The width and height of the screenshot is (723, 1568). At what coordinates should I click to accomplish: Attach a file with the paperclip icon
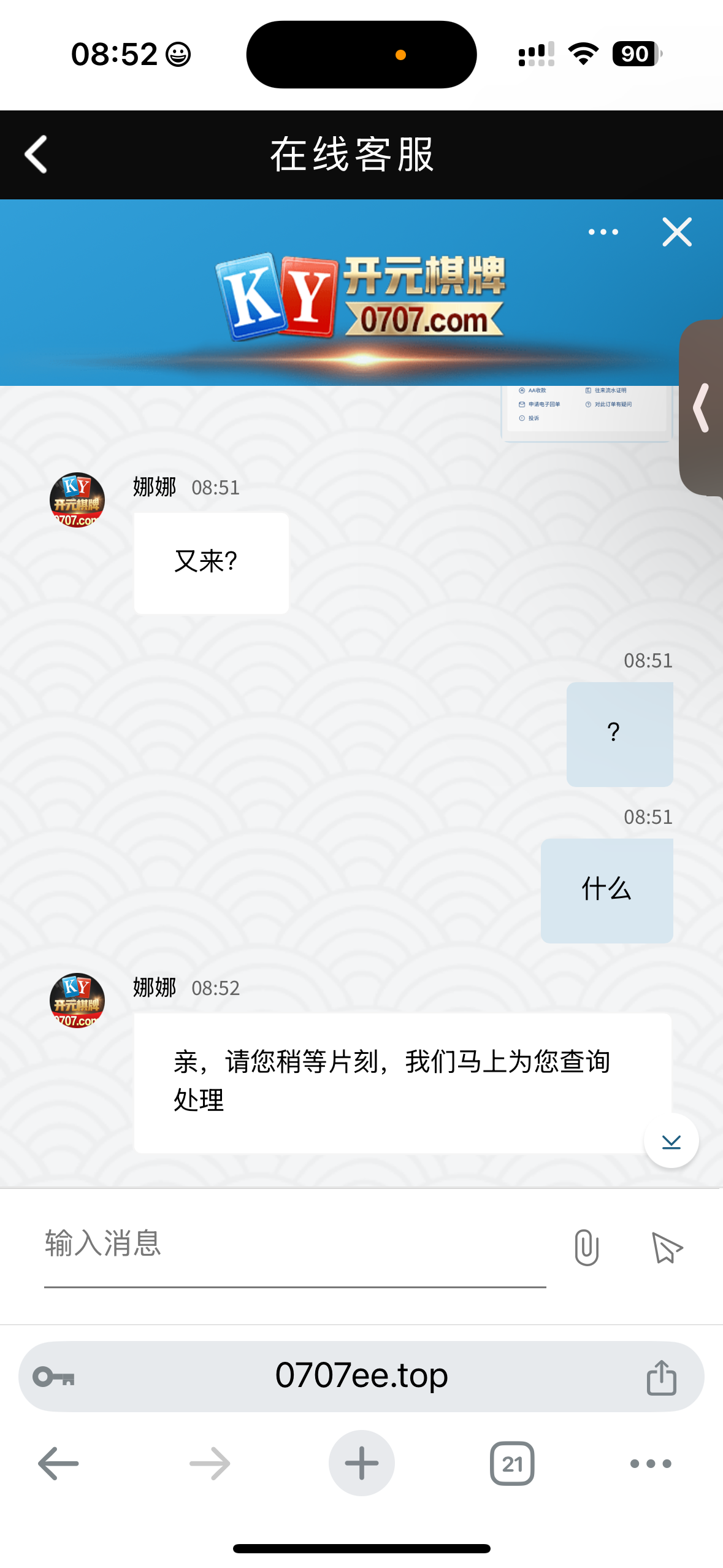click(586, 1248)
